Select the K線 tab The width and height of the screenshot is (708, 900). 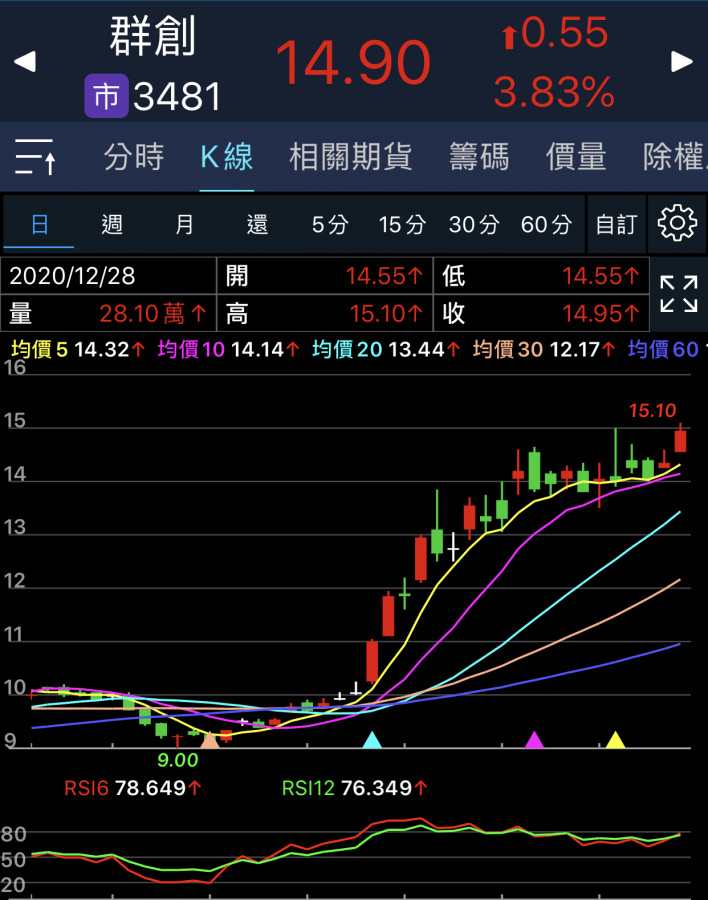[x=226, y=157]
